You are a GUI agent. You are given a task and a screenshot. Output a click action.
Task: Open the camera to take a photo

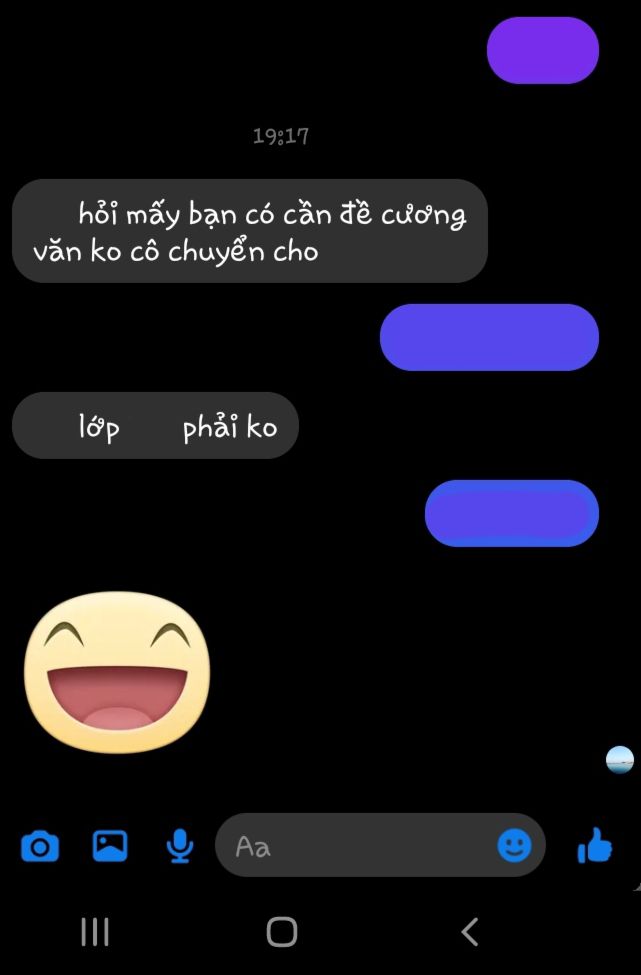pos(40,847)
